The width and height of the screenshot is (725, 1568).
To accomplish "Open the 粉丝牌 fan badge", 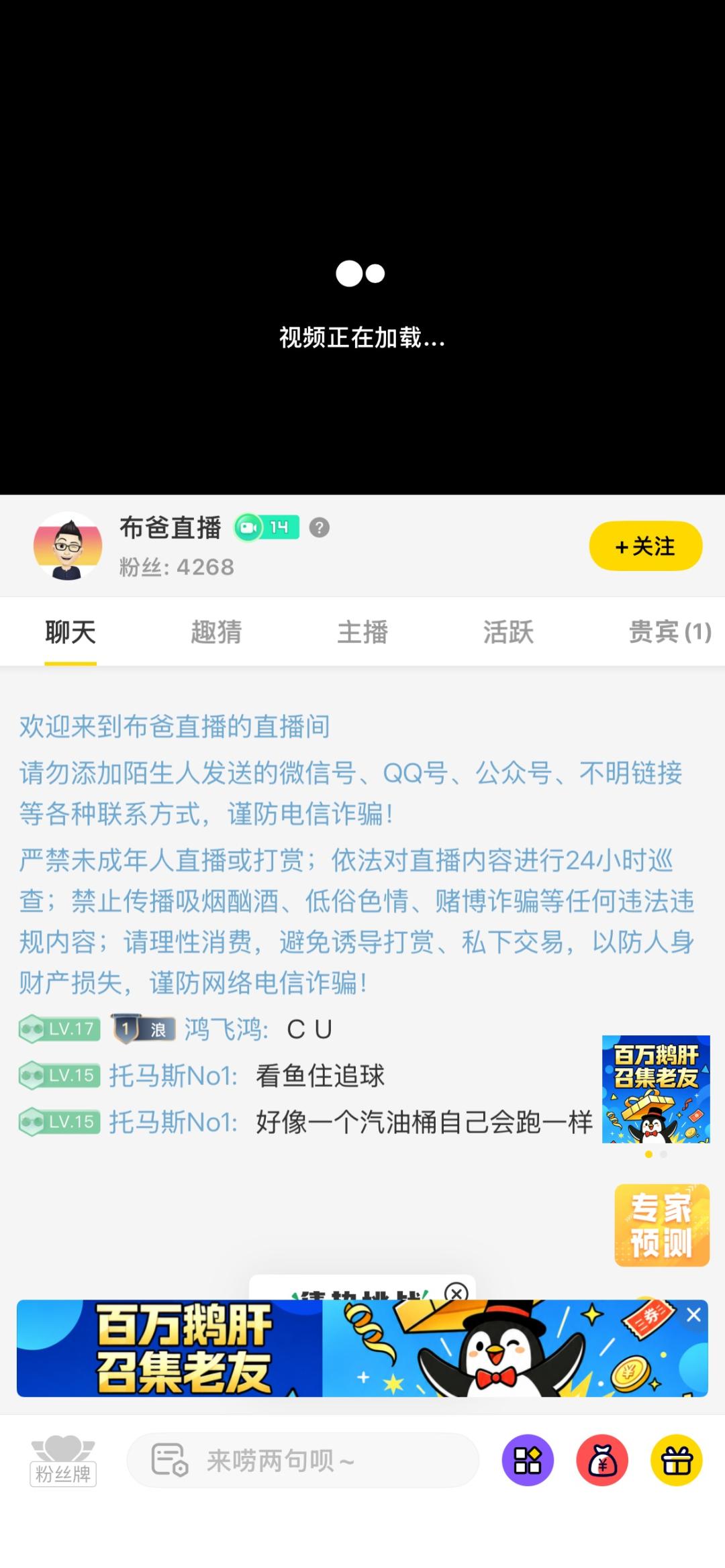I will click(63, 1461).
